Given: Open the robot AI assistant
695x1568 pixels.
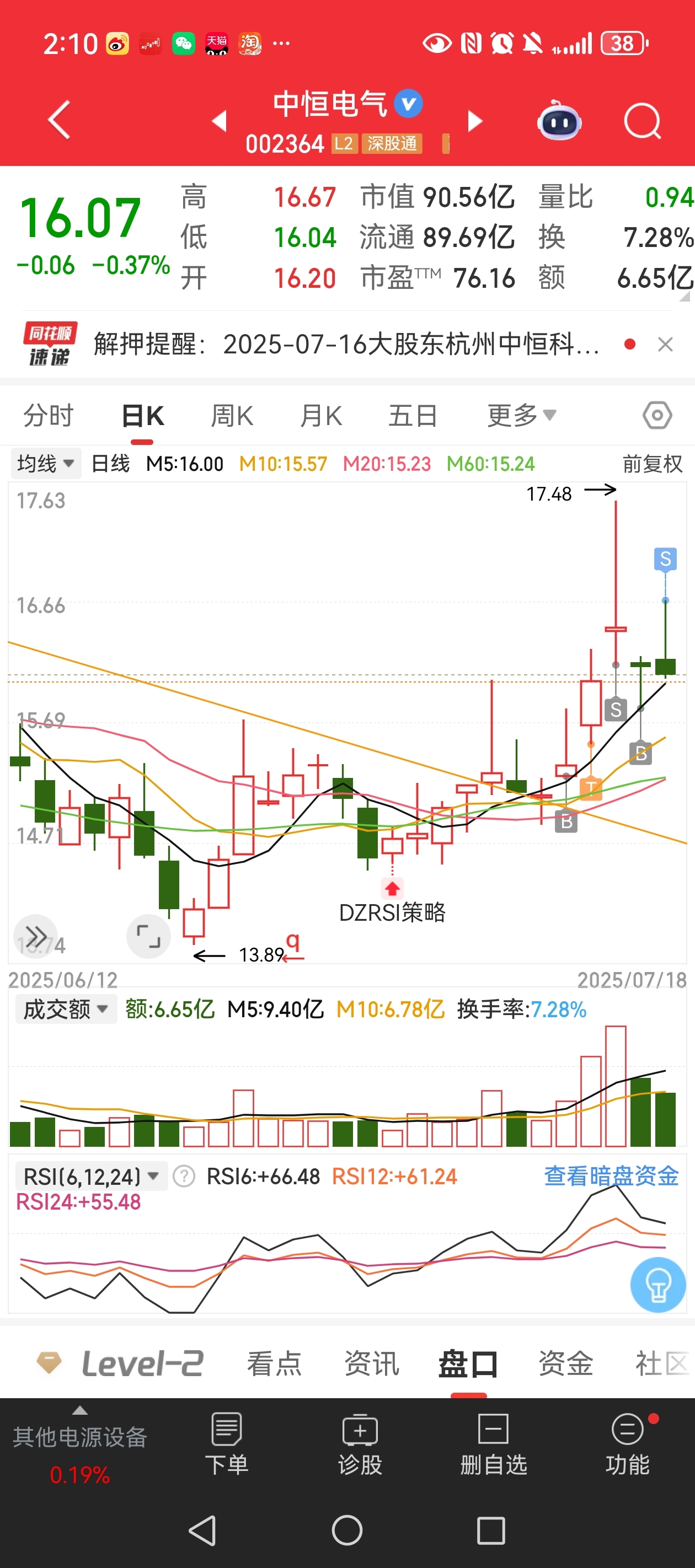Looking at the screenshot, I should point(559,121).
